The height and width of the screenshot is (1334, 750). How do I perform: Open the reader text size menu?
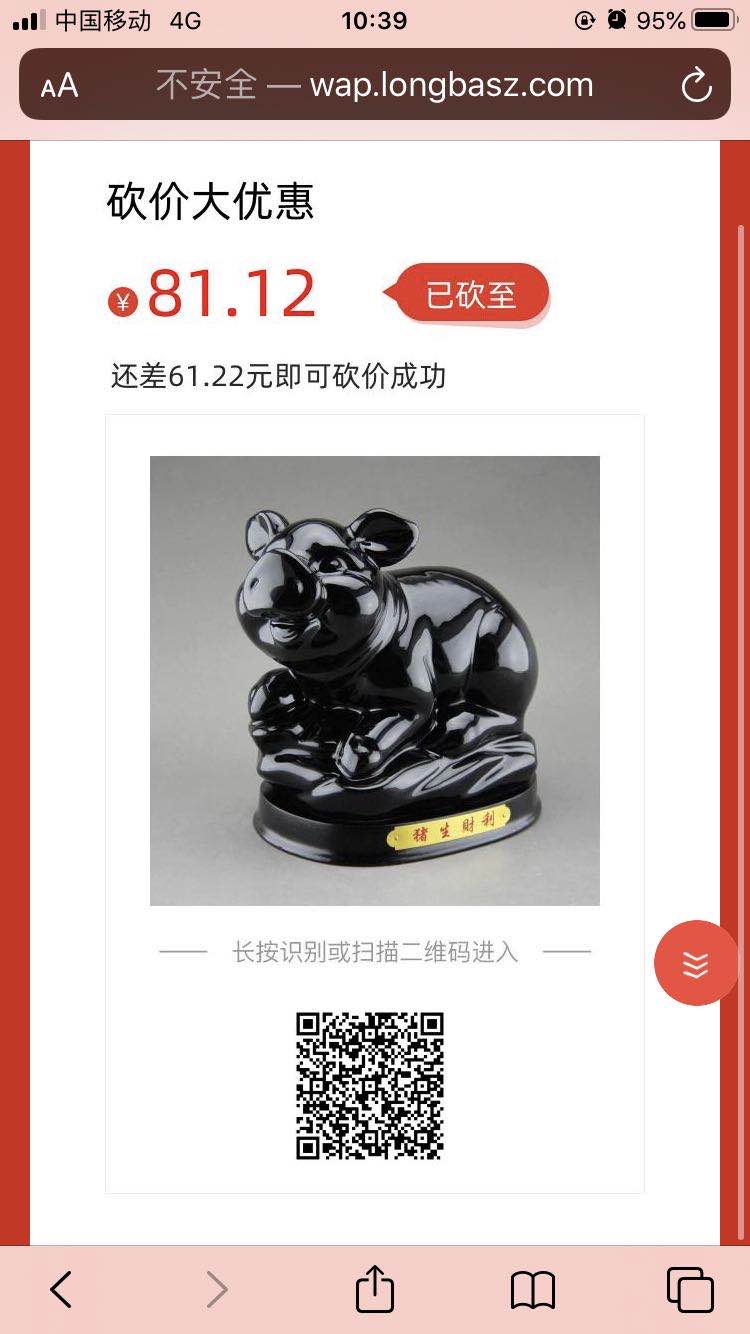[x=60, y=86]
